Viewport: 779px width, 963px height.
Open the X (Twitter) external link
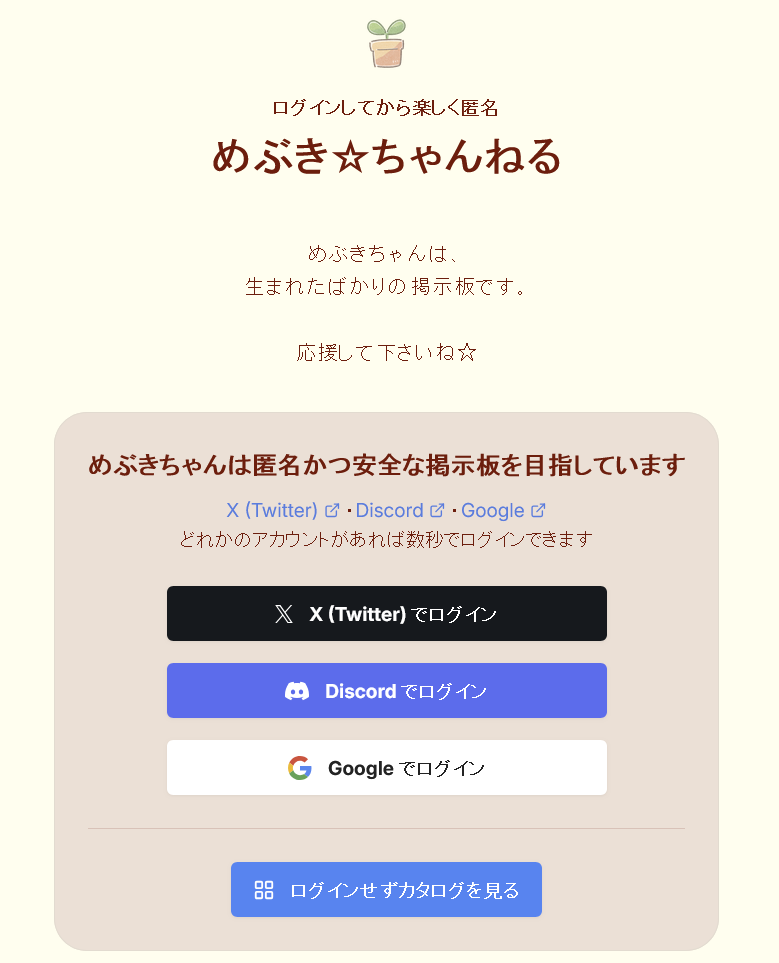tap(282, 510)
